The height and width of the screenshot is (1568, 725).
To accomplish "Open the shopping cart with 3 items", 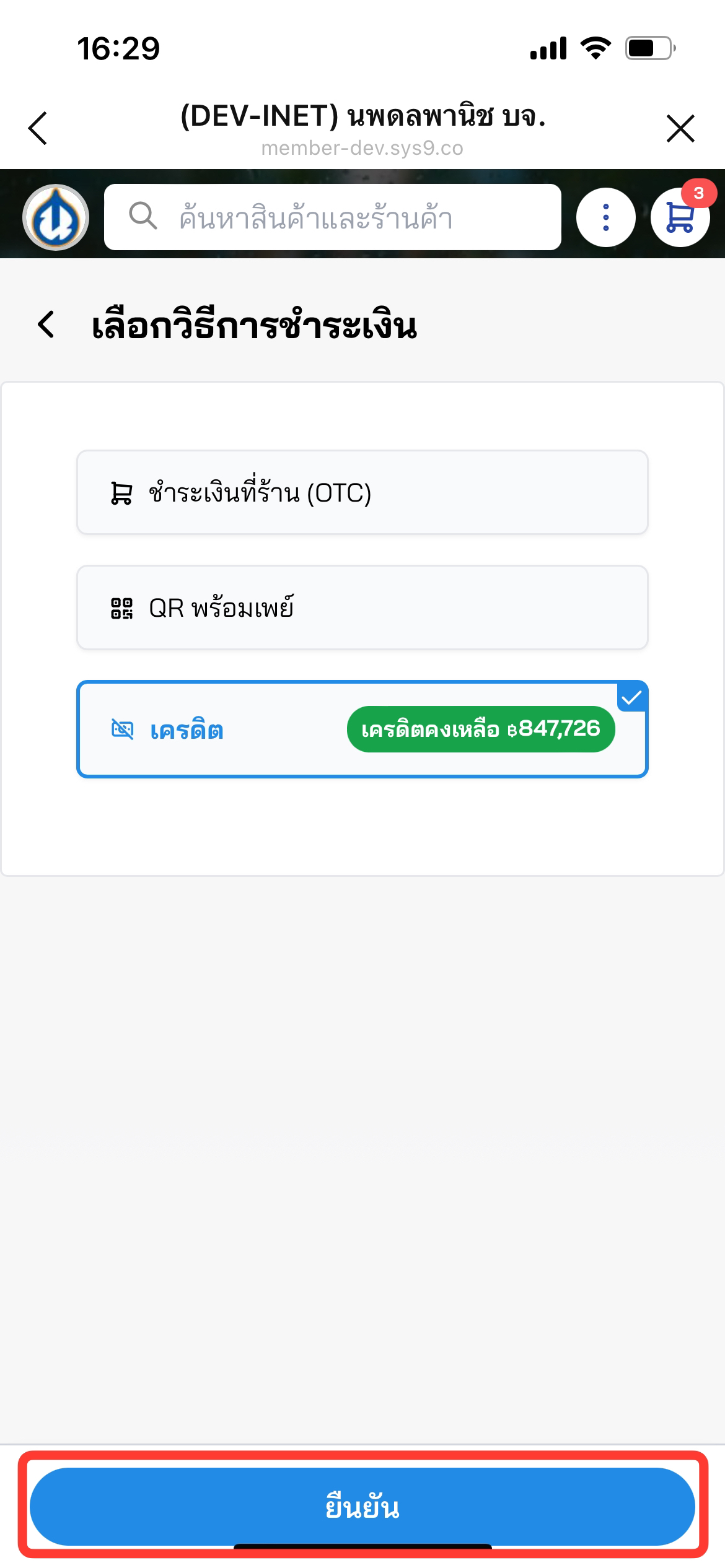I will pyautogui.click(x=680, y=217).
